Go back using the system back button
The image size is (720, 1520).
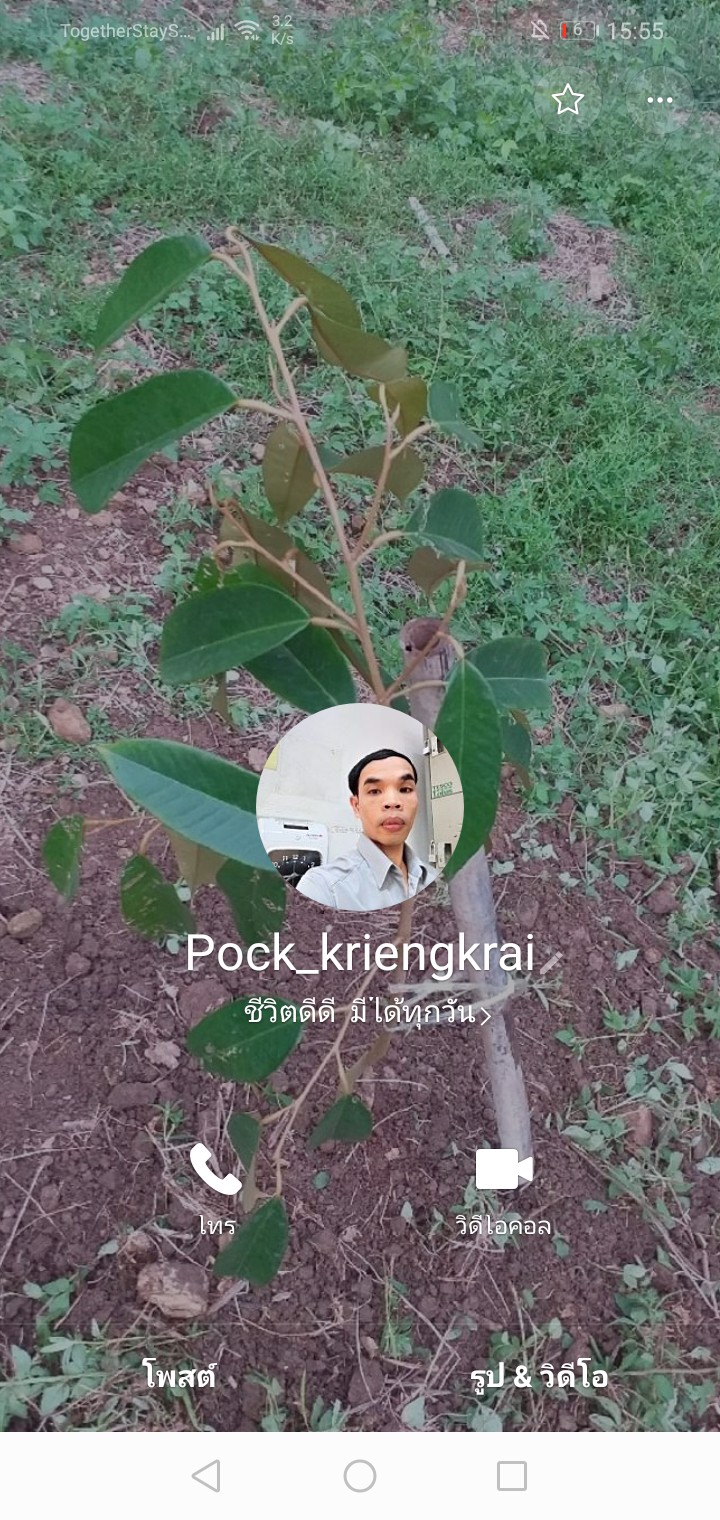tap(206, 1475)
